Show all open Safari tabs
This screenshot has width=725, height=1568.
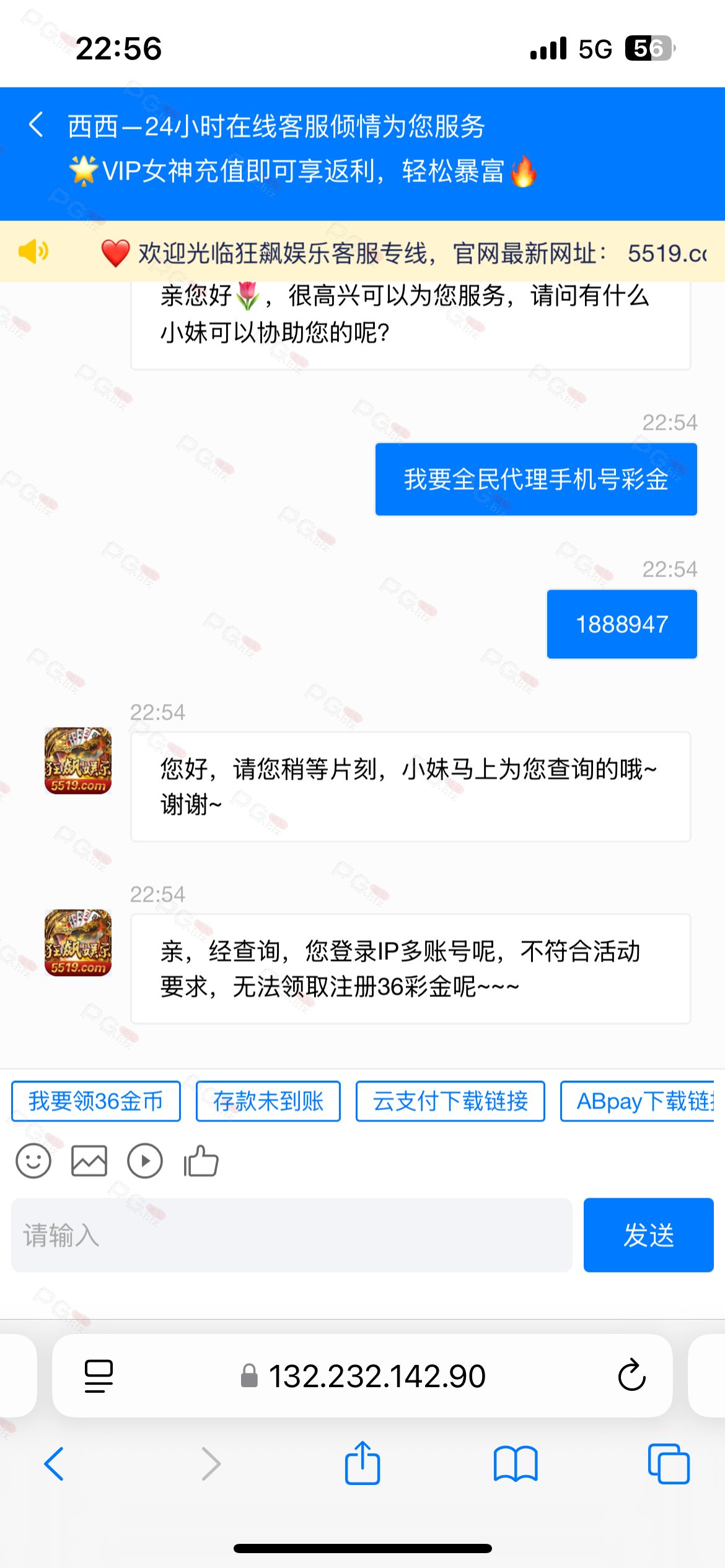(668, 1464)
